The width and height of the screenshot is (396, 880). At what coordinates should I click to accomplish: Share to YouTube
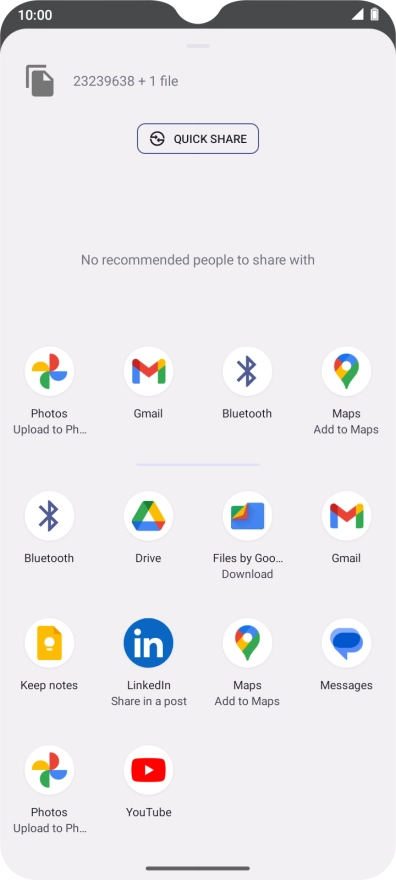[x=149, y=781]
